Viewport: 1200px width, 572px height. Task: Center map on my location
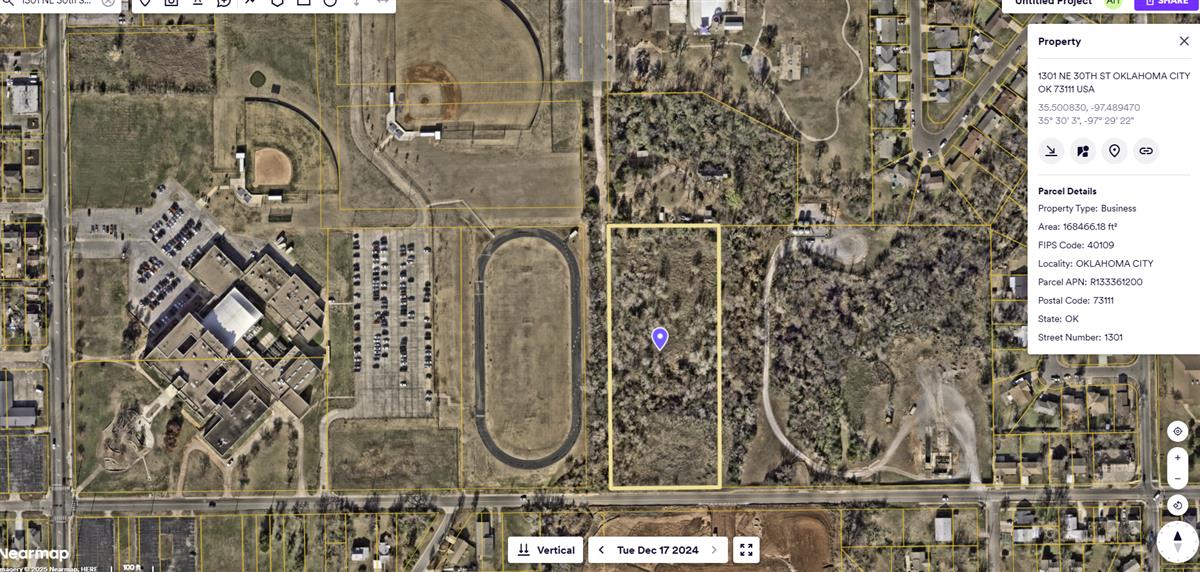click(x=1178, y=431)
